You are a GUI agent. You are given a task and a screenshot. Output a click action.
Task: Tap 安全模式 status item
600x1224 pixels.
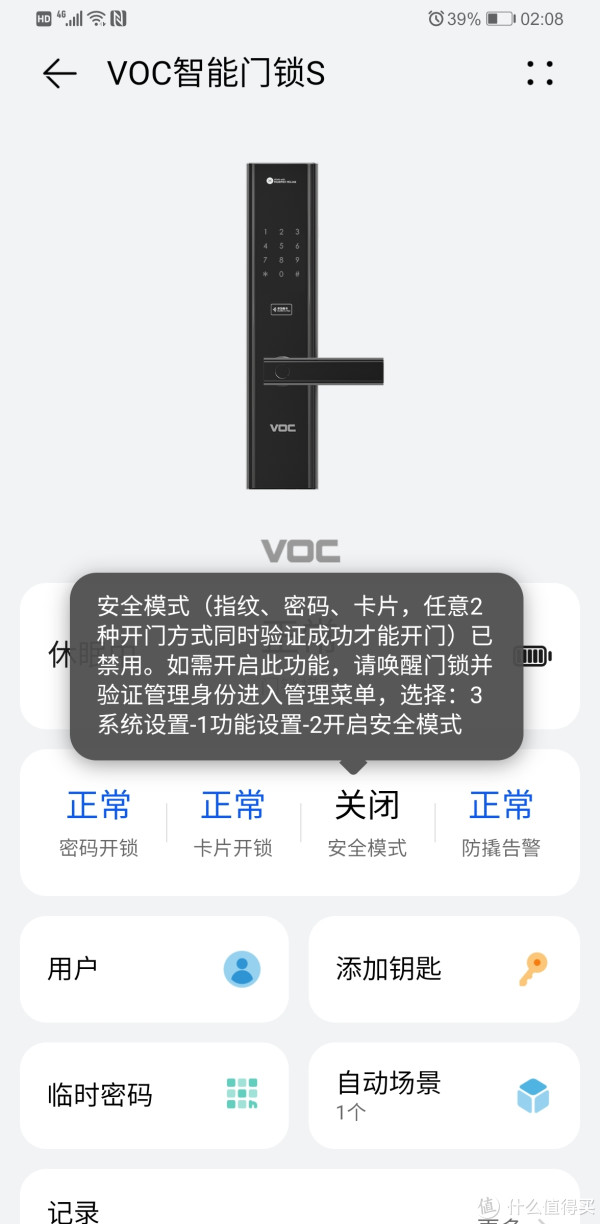pos(367,823)
